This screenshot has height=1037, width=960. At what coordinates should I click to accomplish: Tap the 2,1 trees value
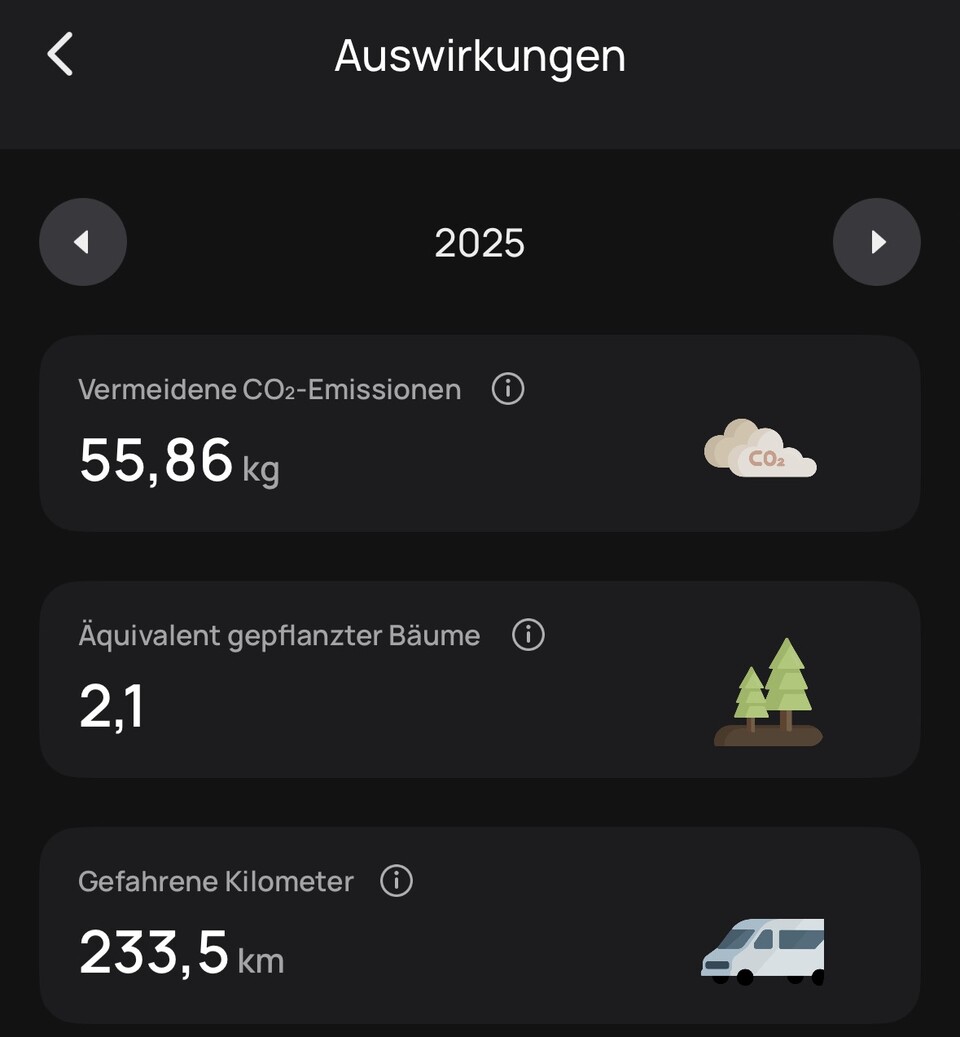(111, 707)
